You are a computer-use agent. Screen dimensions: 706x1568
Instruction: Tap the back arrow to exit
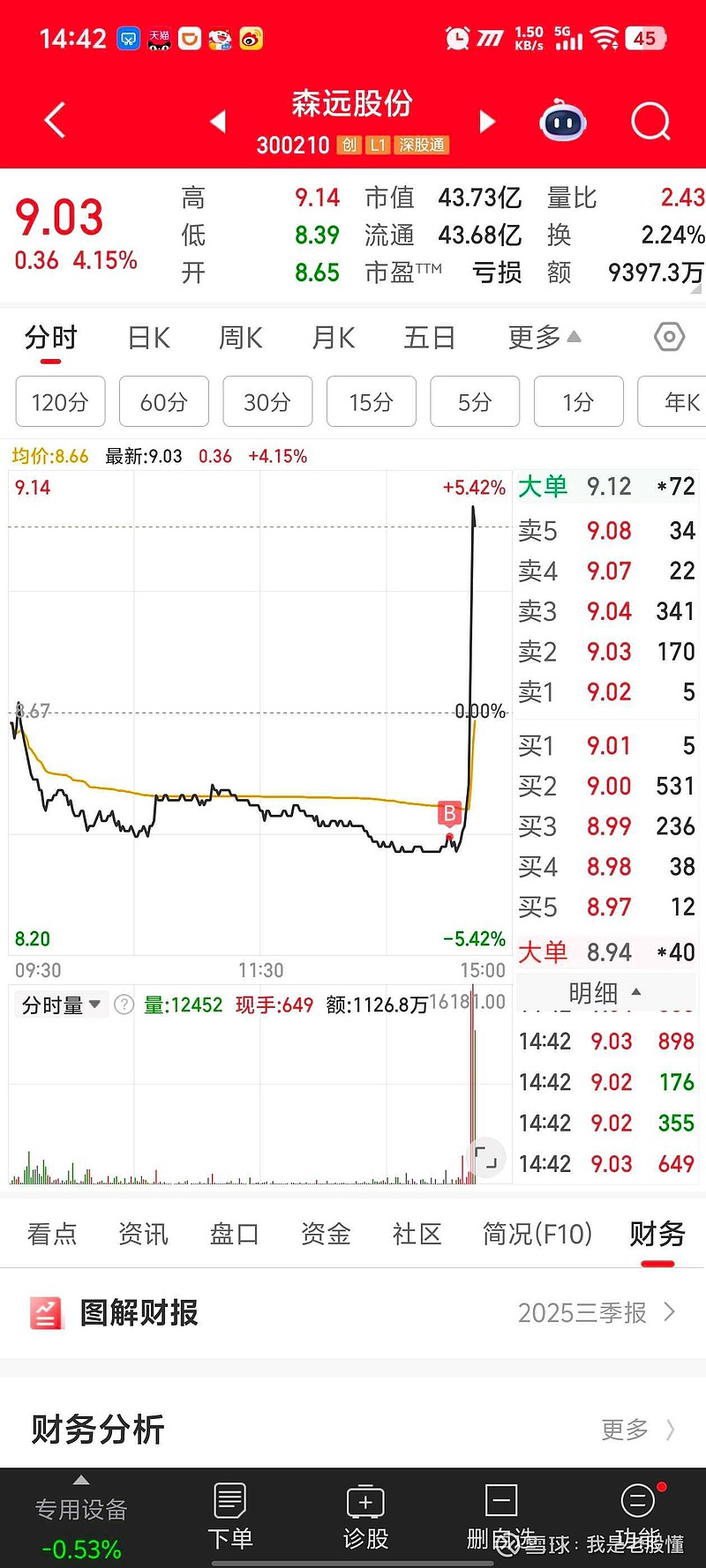53,120
